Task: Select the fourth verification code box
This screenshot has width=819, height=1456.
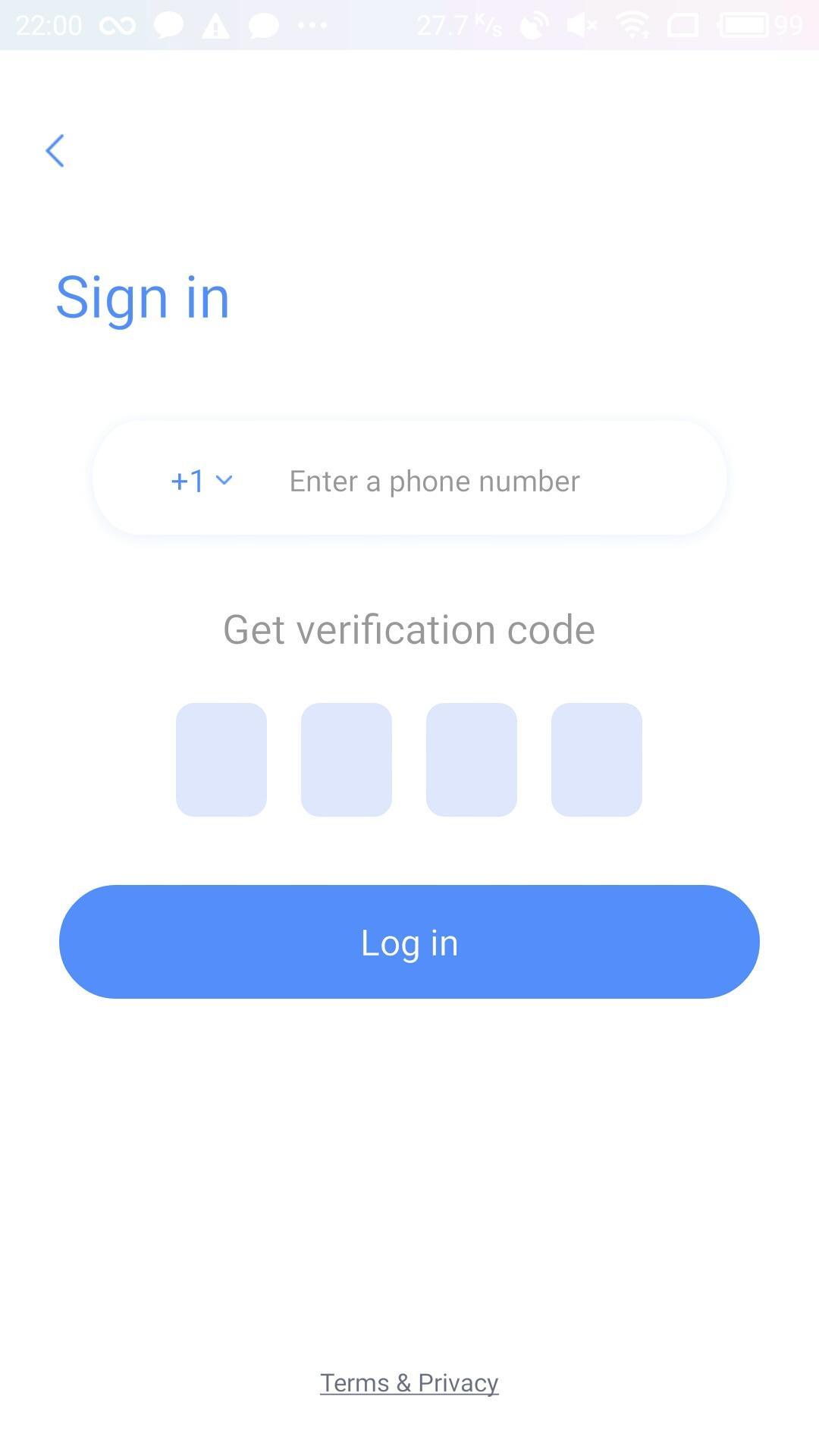Action: 597,759
